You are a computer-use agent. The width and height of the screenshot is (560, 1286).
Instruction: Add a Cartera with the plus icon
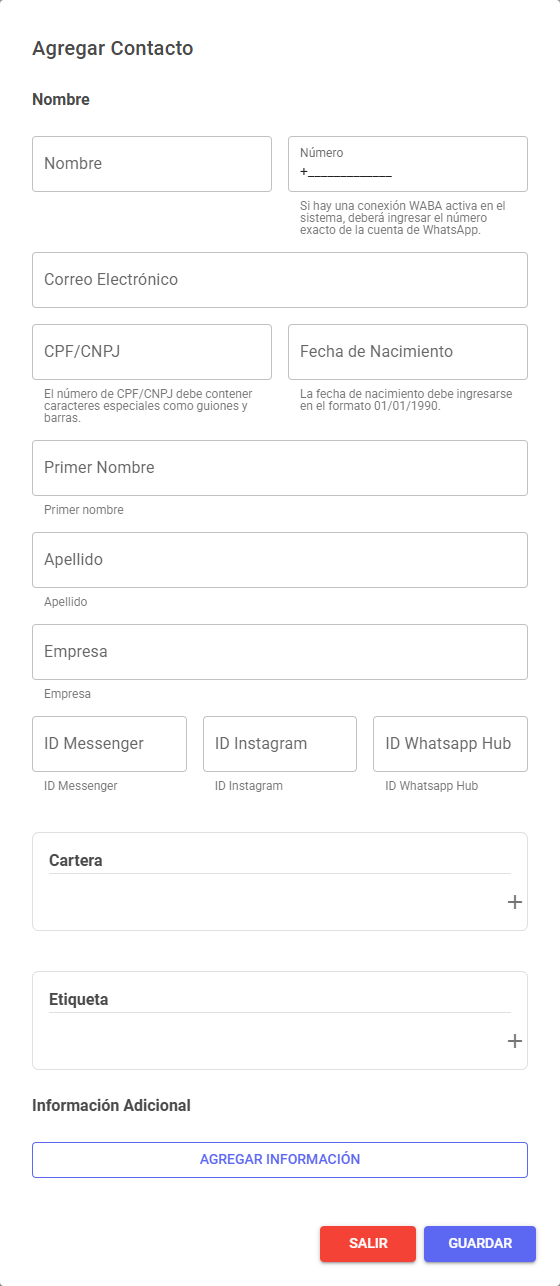pyautogui.click(x=515, y=902)
